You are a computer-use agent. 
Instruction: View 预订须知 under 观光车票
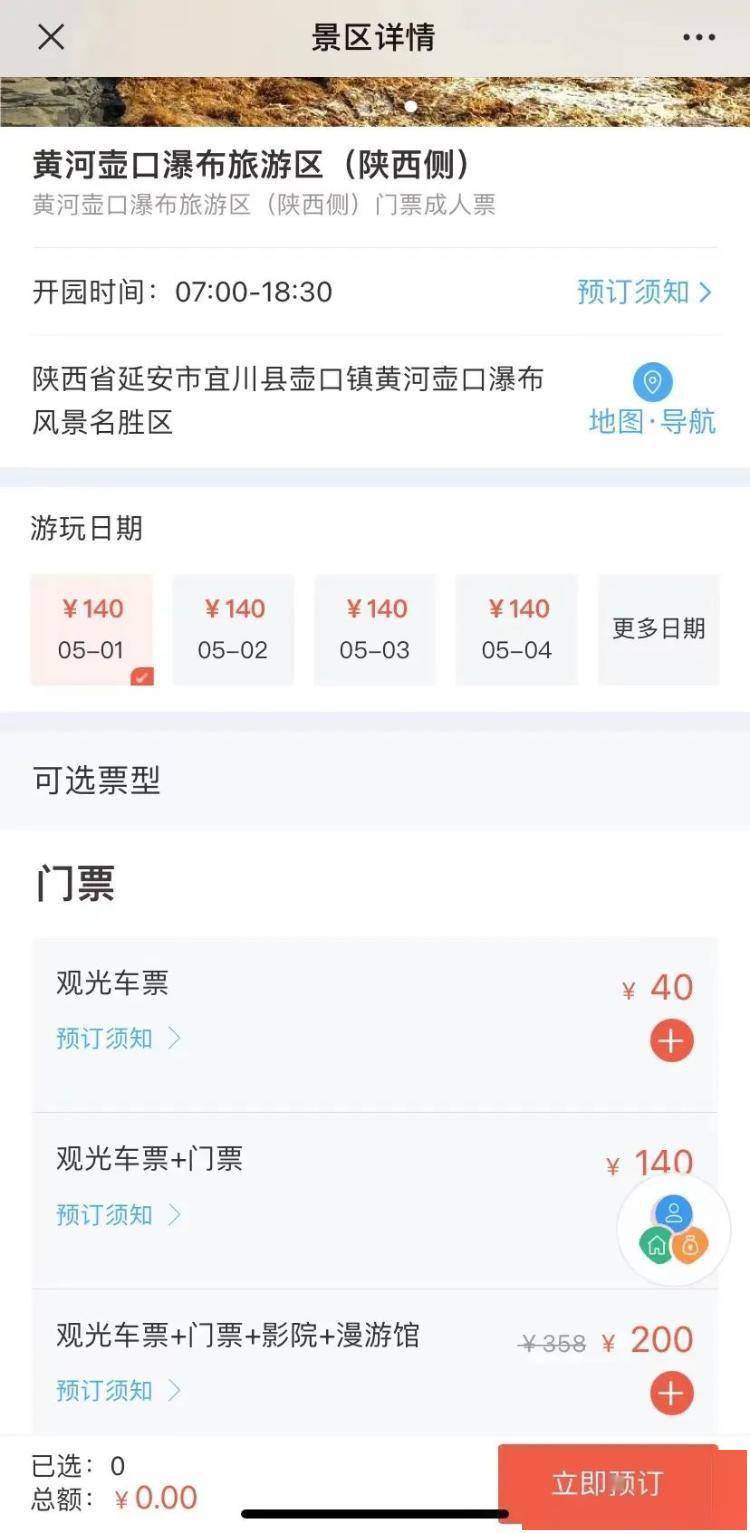pyautogui.click(x=118, y=1038)
